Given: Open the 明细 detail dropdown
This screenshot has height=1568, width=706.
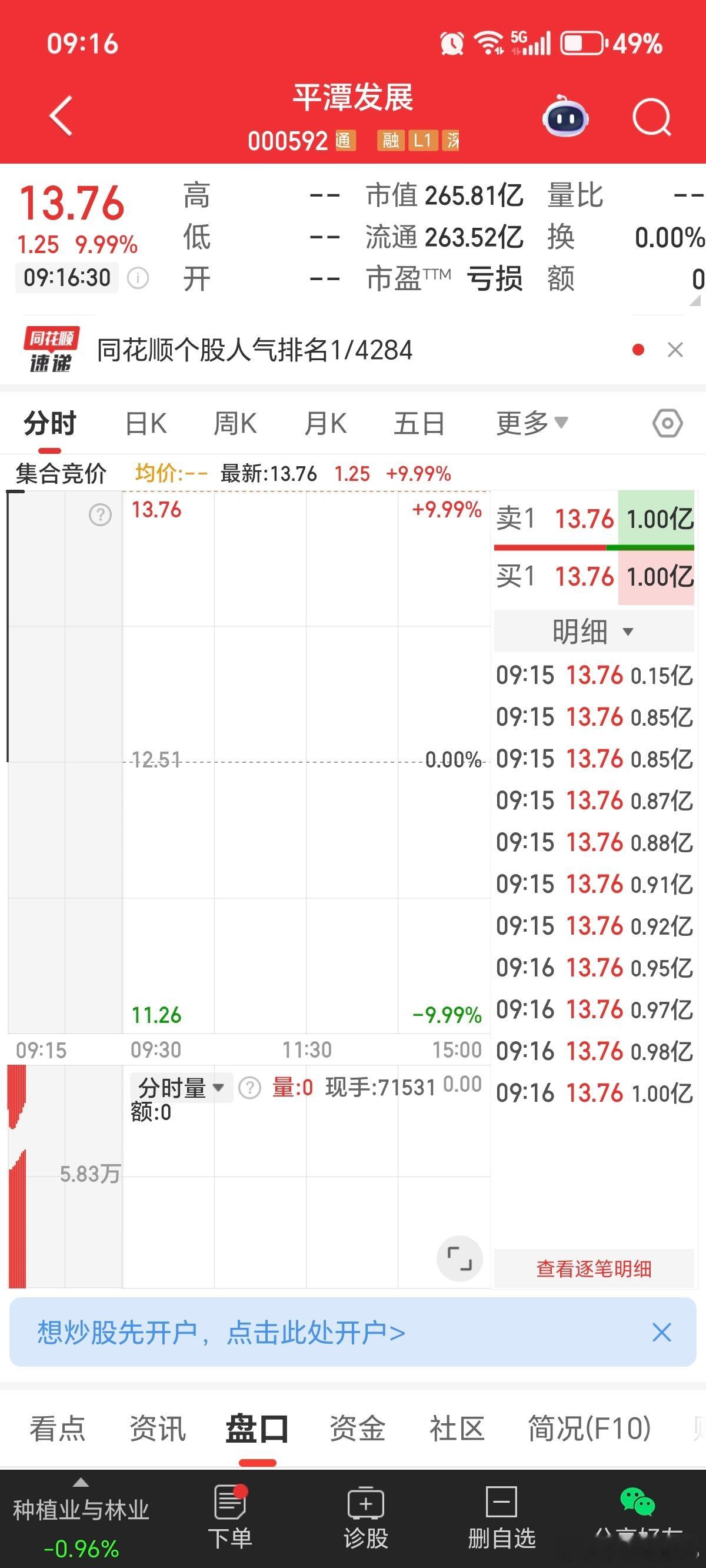Looking at the screenshot, I should click(592, 631).
